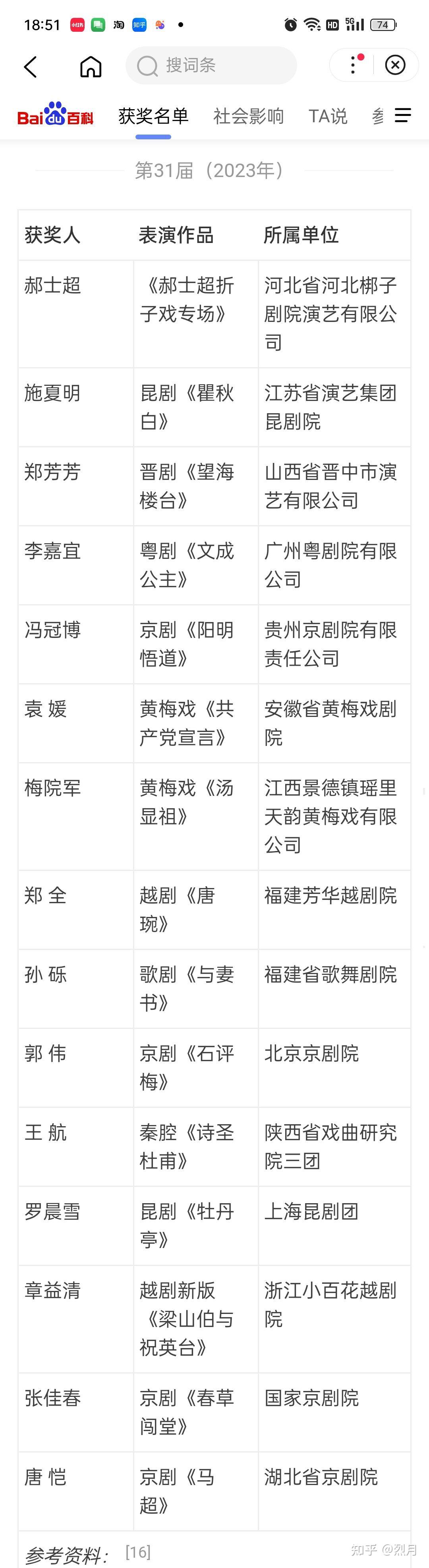Switch to the TA说 tab
This screenshot has height=1568, width=429.
point(327,116)
